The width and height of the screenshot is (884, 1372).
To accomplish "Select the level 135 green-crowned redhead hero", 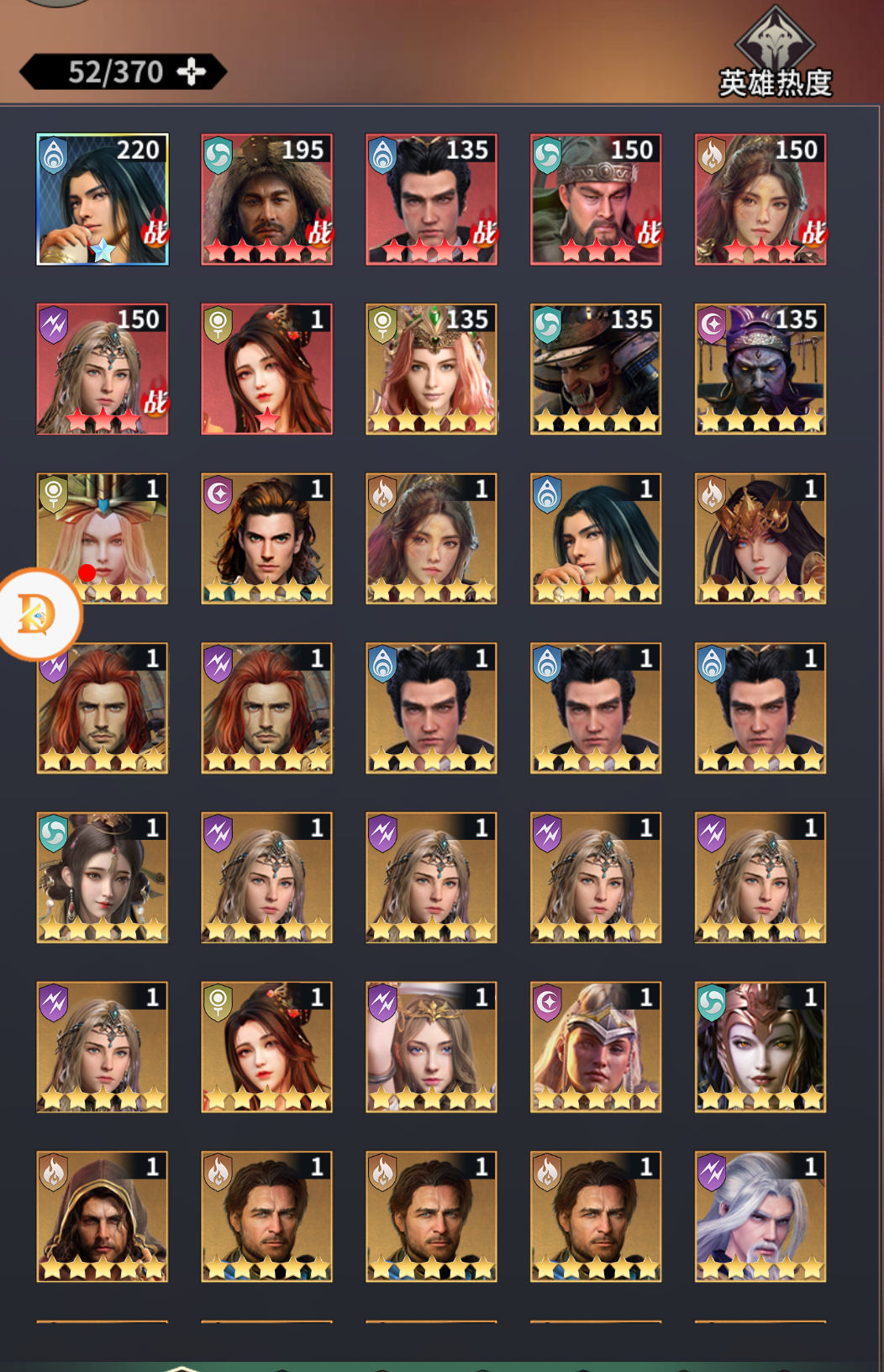I will coord(431,369).
